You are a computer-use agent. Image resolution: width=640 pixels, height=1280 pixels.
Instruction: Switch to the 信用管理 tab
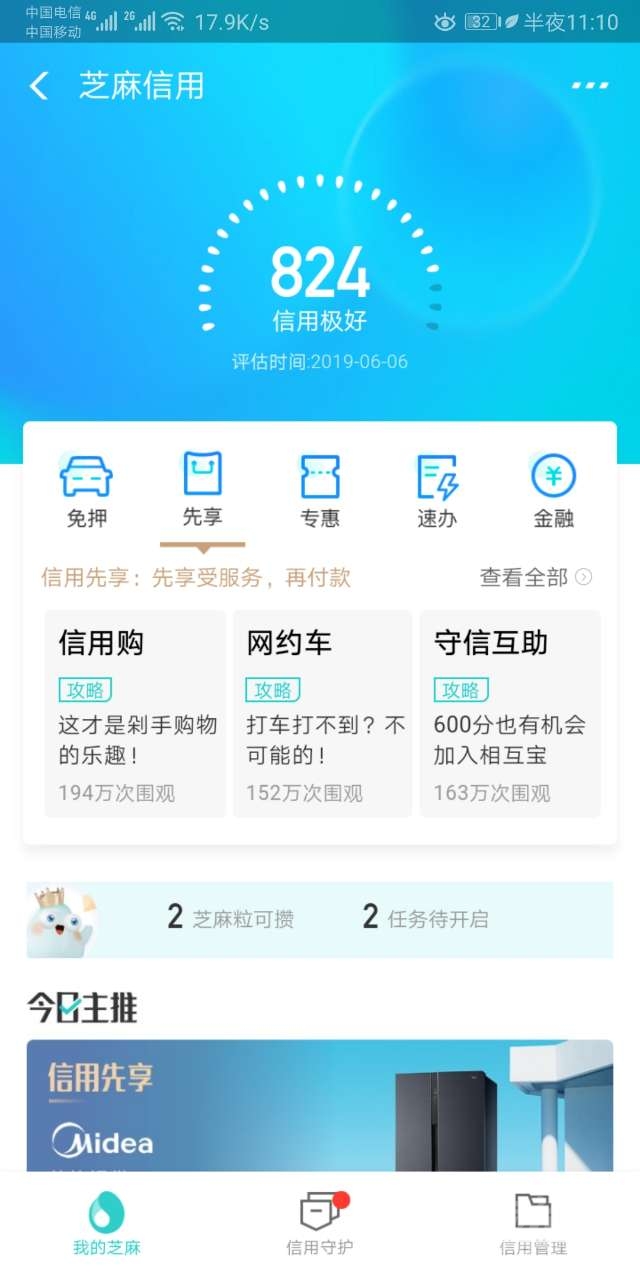coord(533,1224)
